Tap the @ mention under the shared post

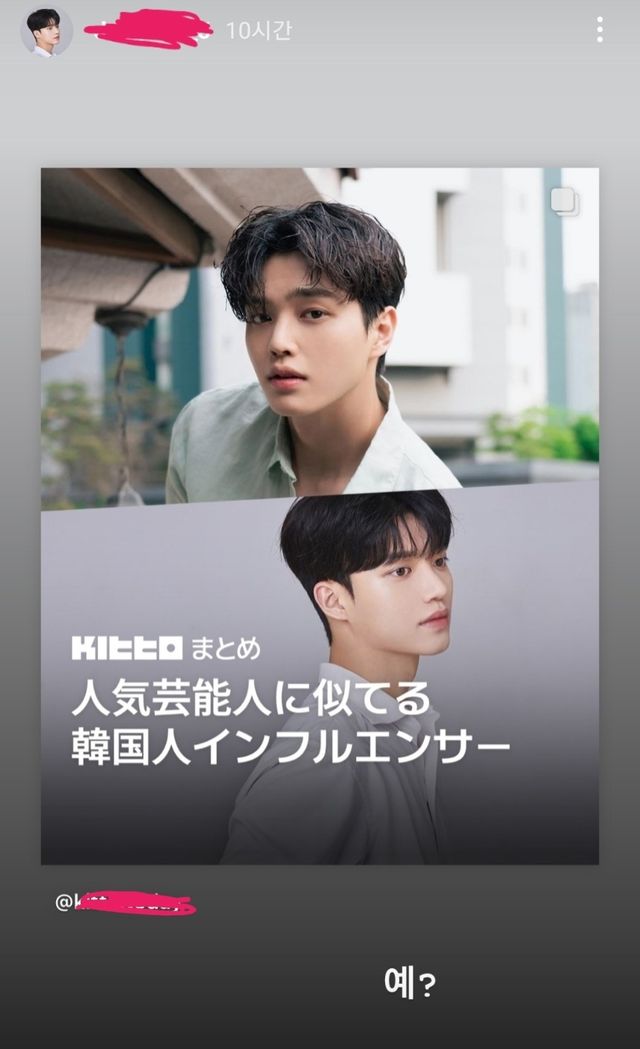tap(125, 902)
